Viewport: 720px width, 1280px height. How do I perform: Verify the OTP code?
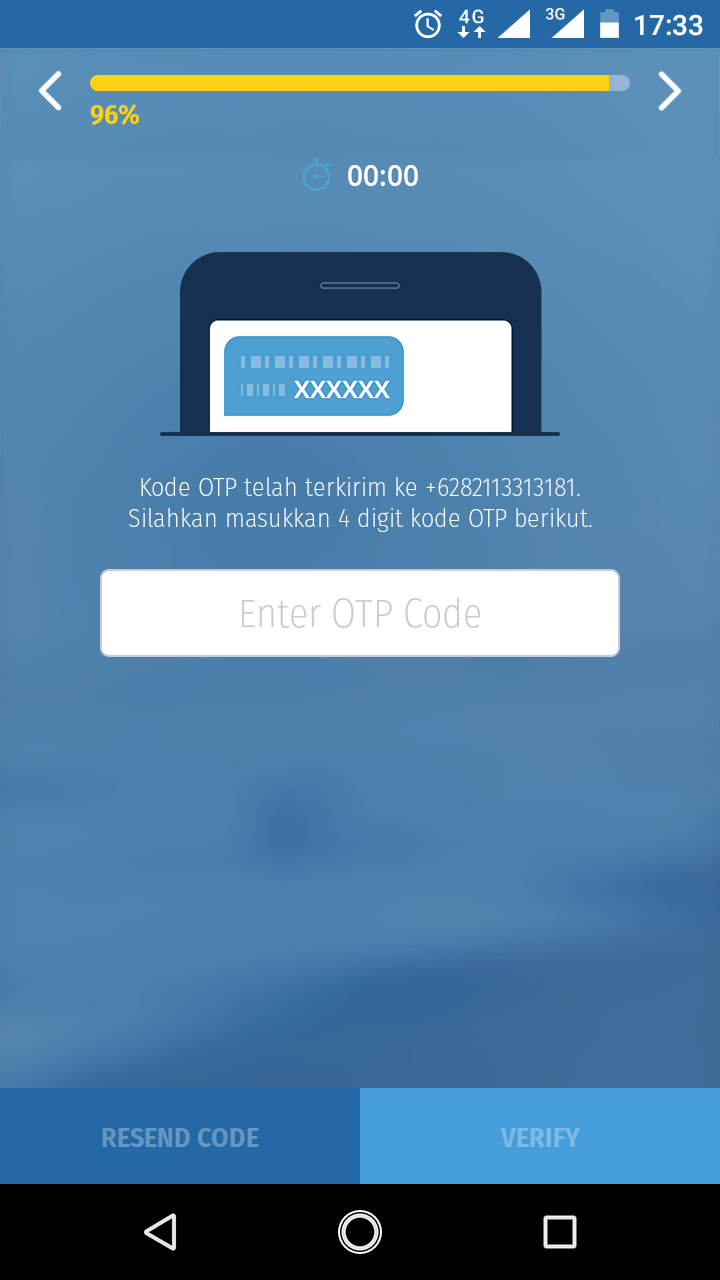(540, 1137)
